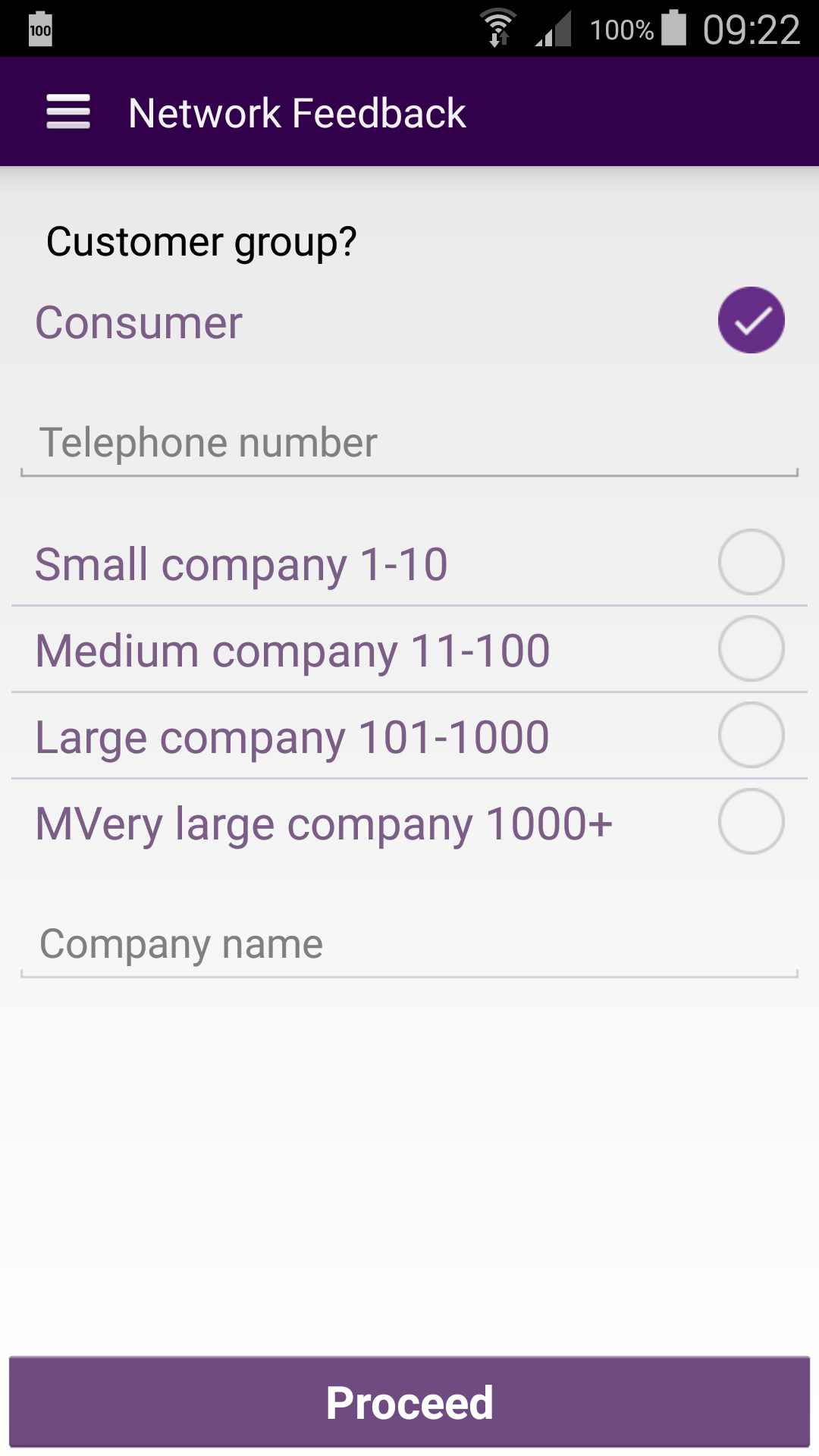This screenshot has height=1456, width=819.
Task: Focus the Telephone number field
Action: [409, 444]
